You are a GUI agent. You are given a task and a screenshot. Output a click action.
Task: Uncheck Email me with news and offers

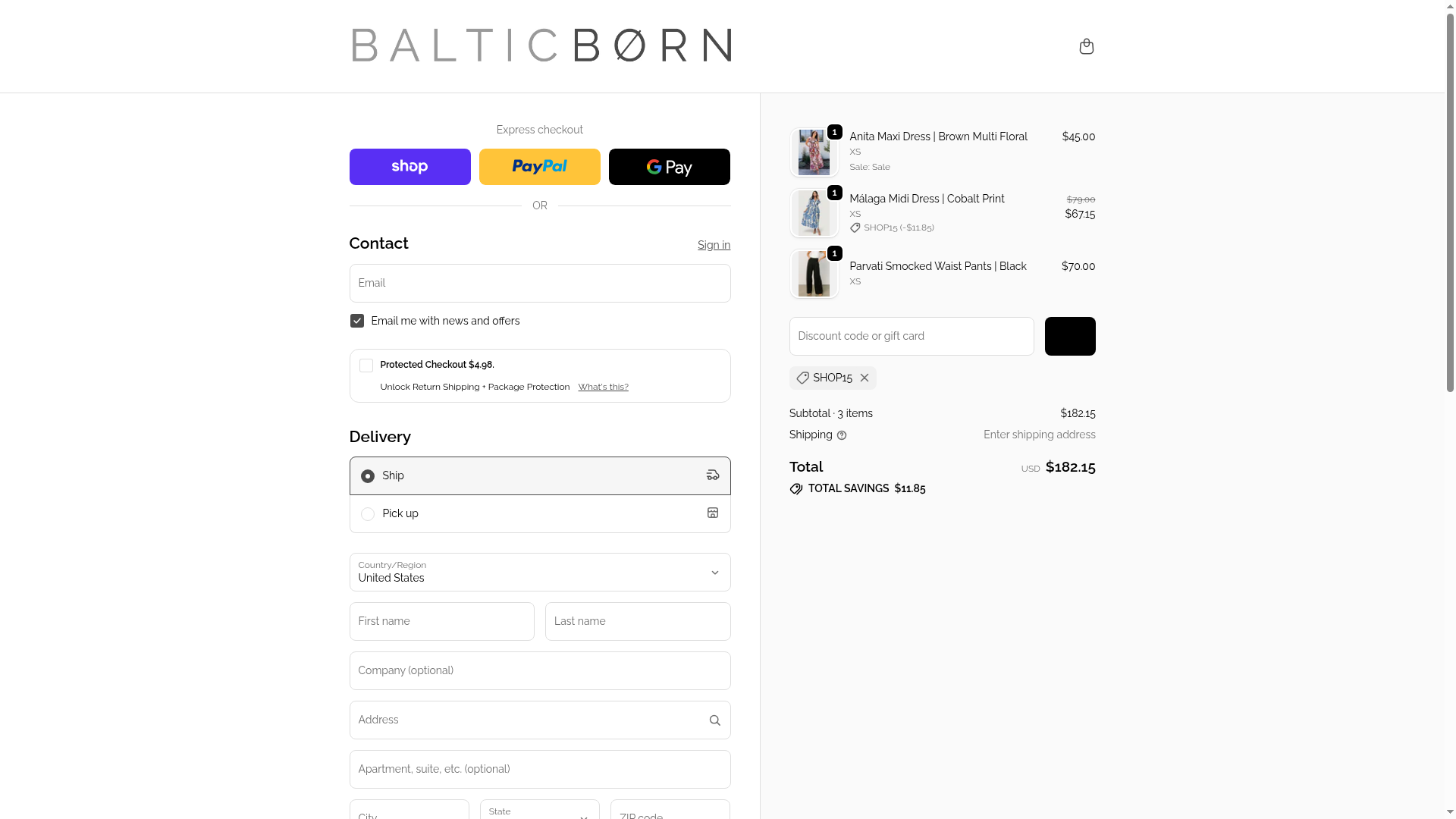(357, 321)
